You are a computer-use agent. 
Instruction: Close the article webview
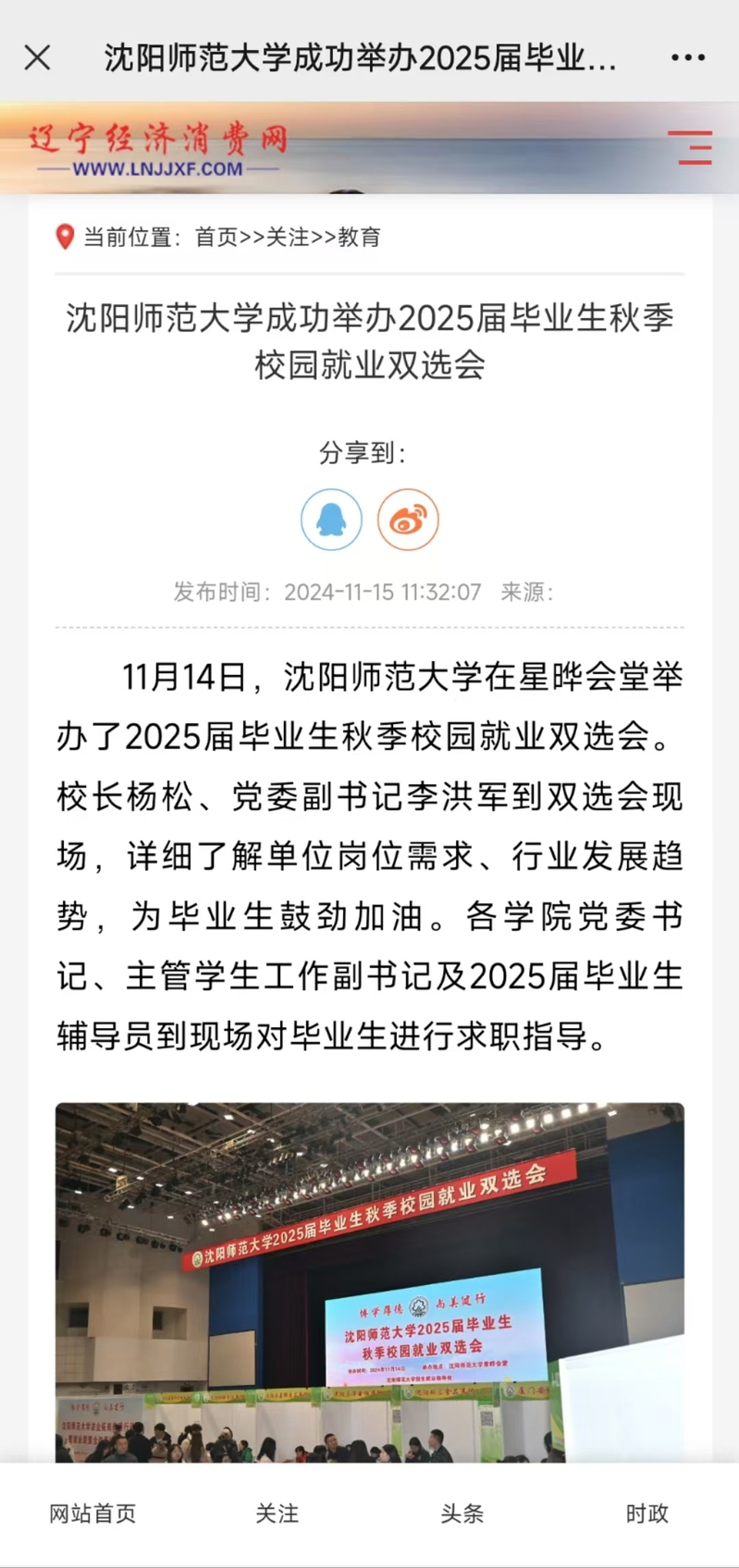click(37, 57)
